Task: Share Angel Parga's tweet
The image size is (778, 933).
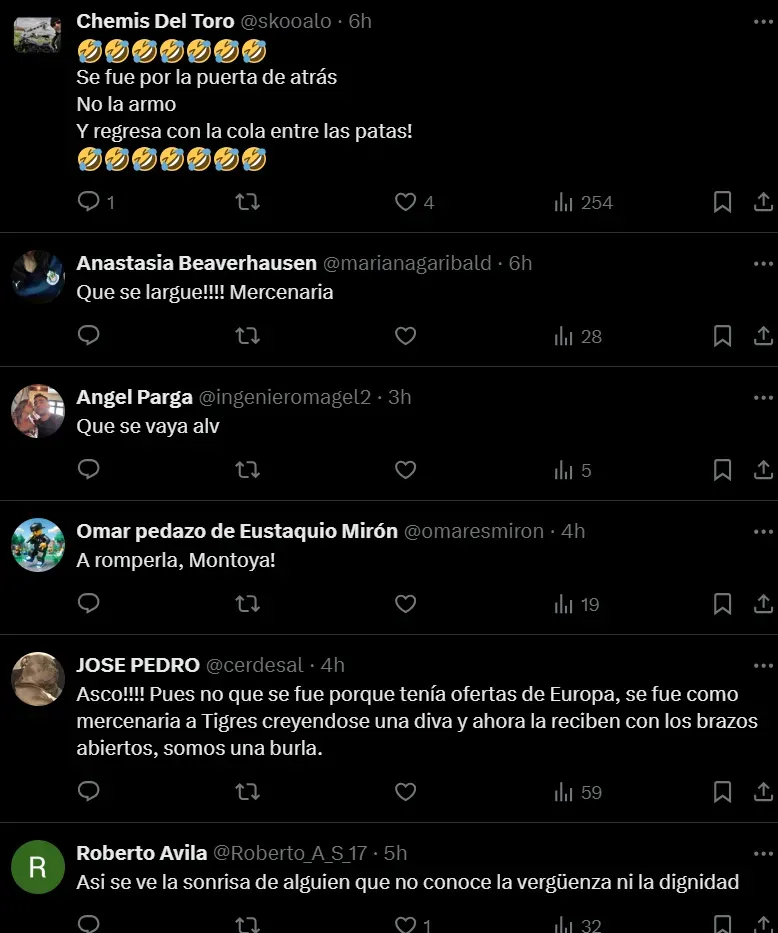Action: (x=762, y=470)
